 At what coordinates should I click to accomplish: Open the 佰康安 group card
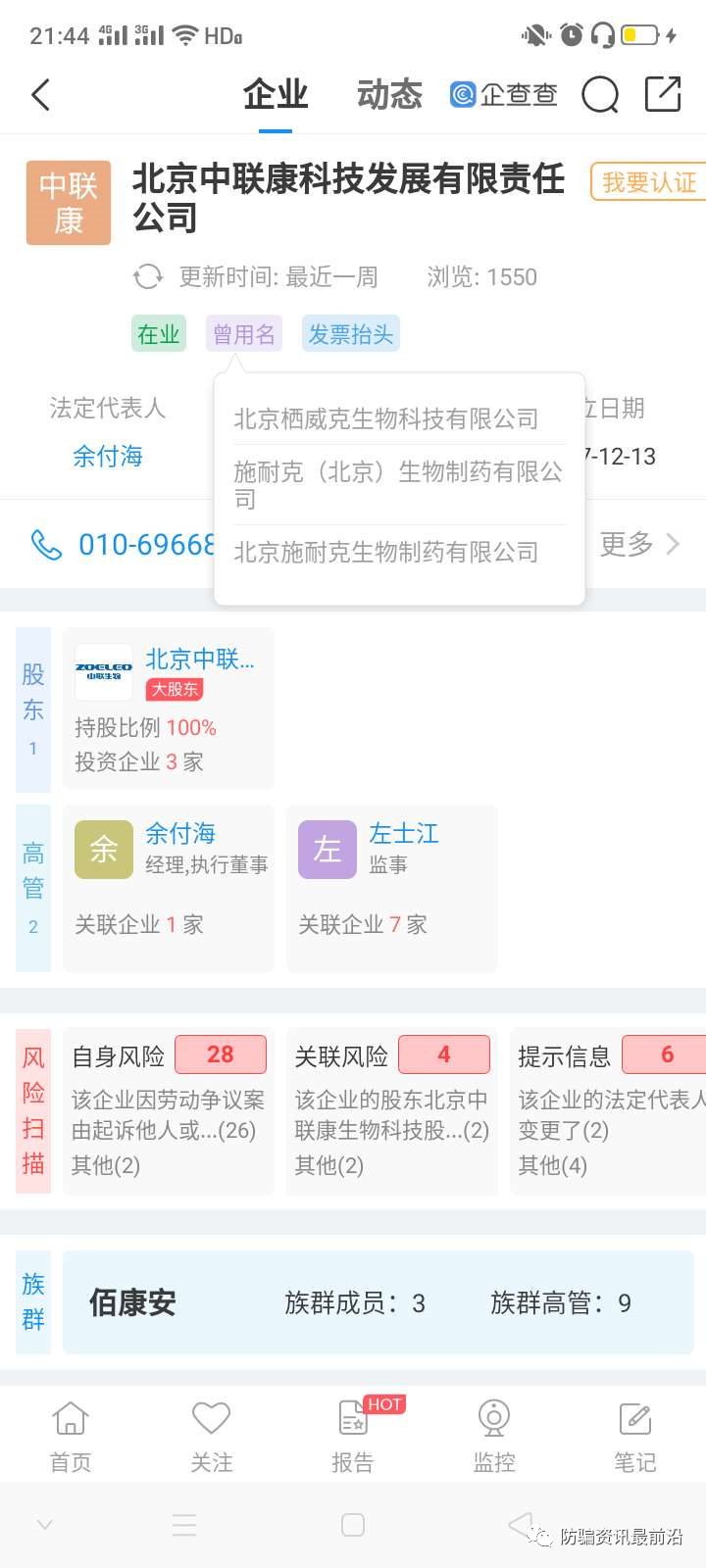point(378,1302)
